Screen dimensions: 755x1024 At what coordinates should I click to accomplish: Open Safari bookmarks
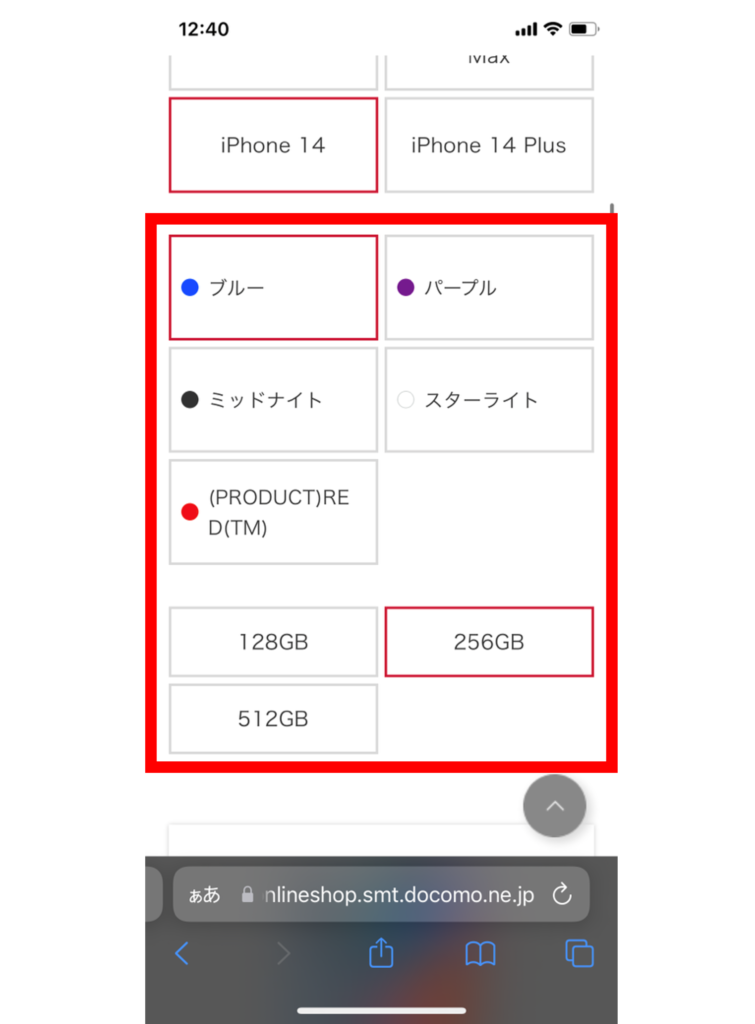(480, 954)
